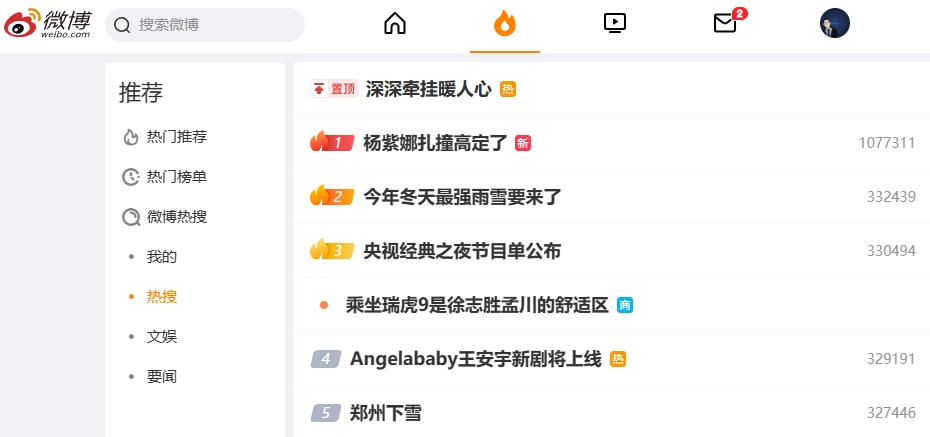Open topic Angelababy王安宇新剧将上线
The width and height of the screenshot is (930, 437).
pyautogui.click(x=475, y=359)
